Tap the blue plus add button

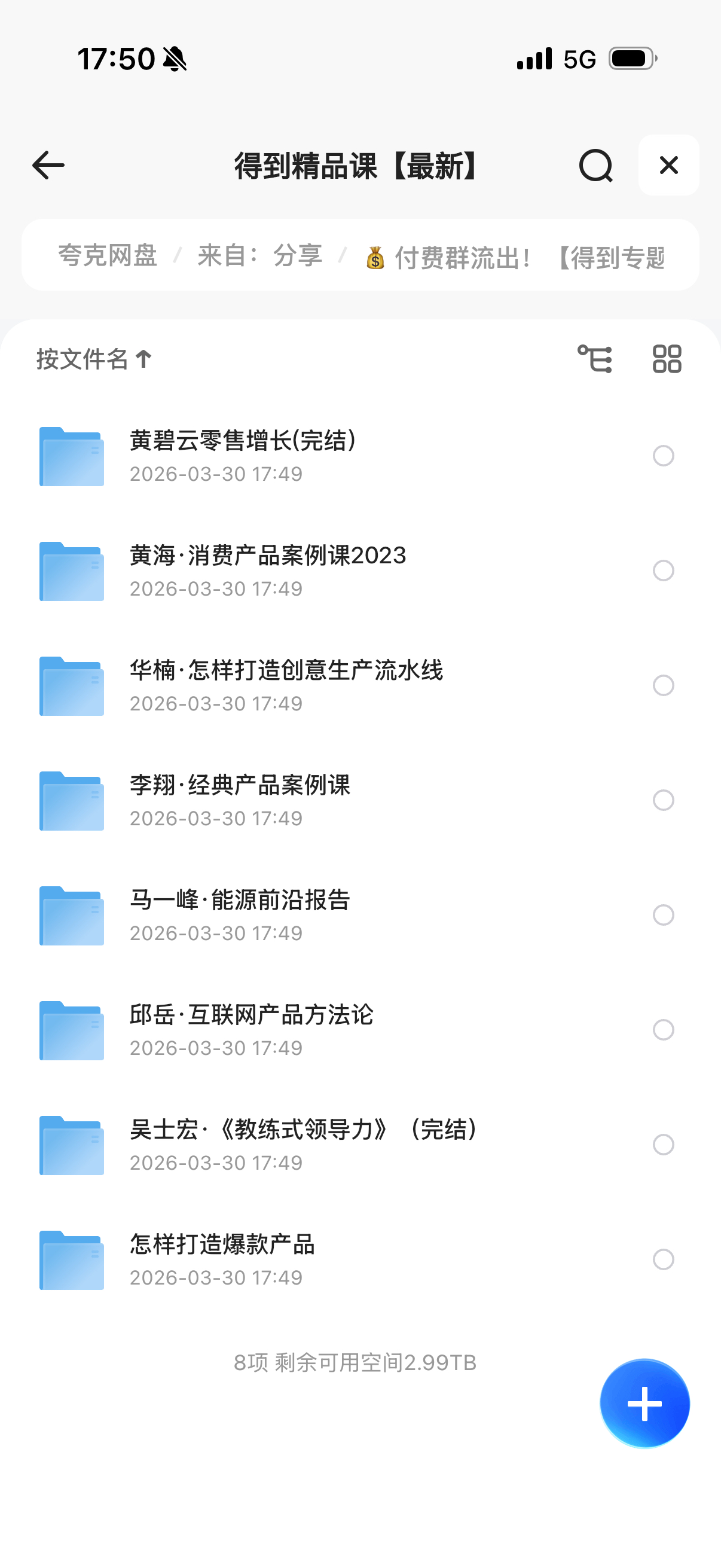(x=644, y=1403)
